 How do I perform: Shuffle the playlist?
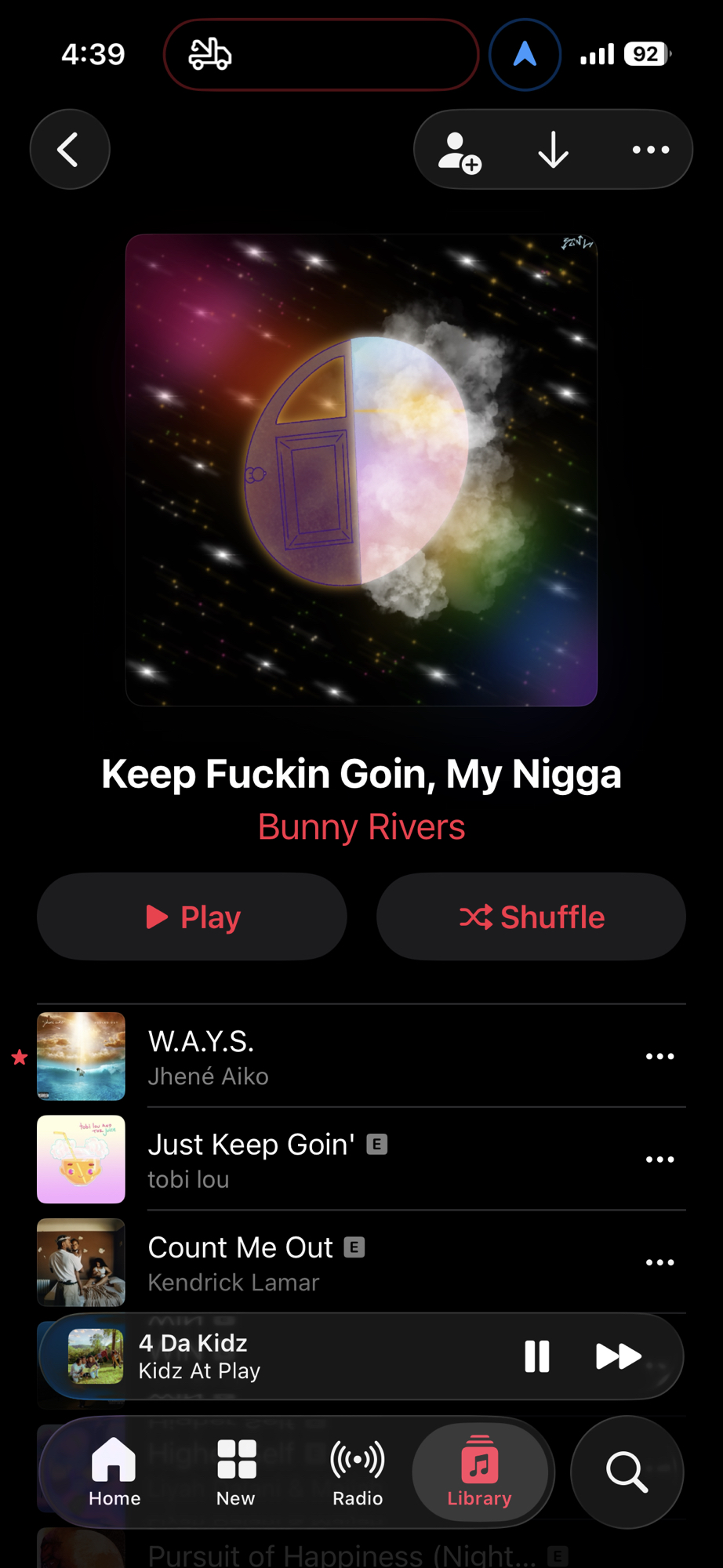(531, 916)
